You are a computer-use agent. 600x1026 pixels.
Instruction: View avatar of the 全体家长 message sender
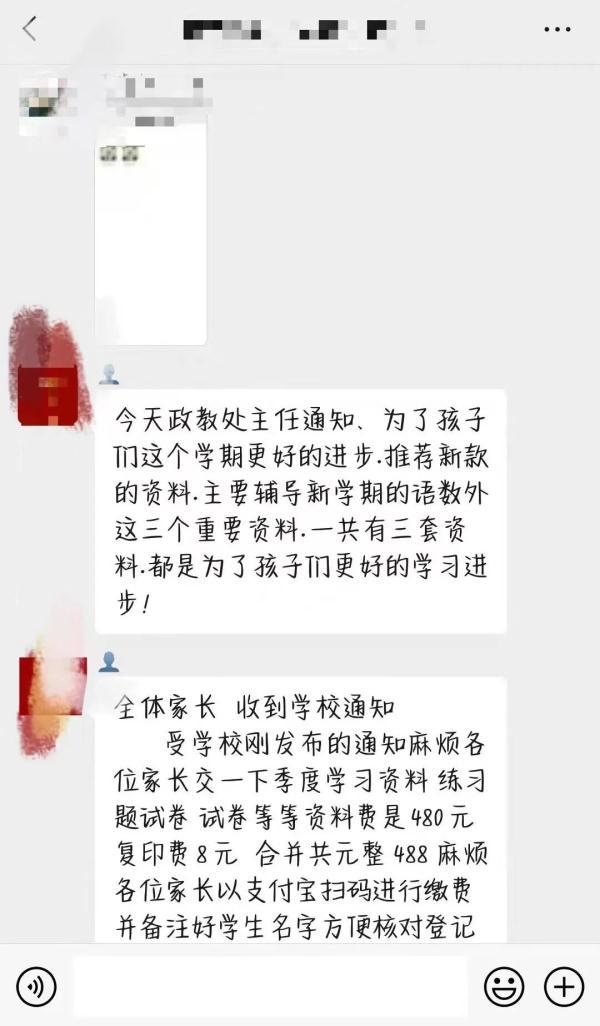tap(52, 686)
